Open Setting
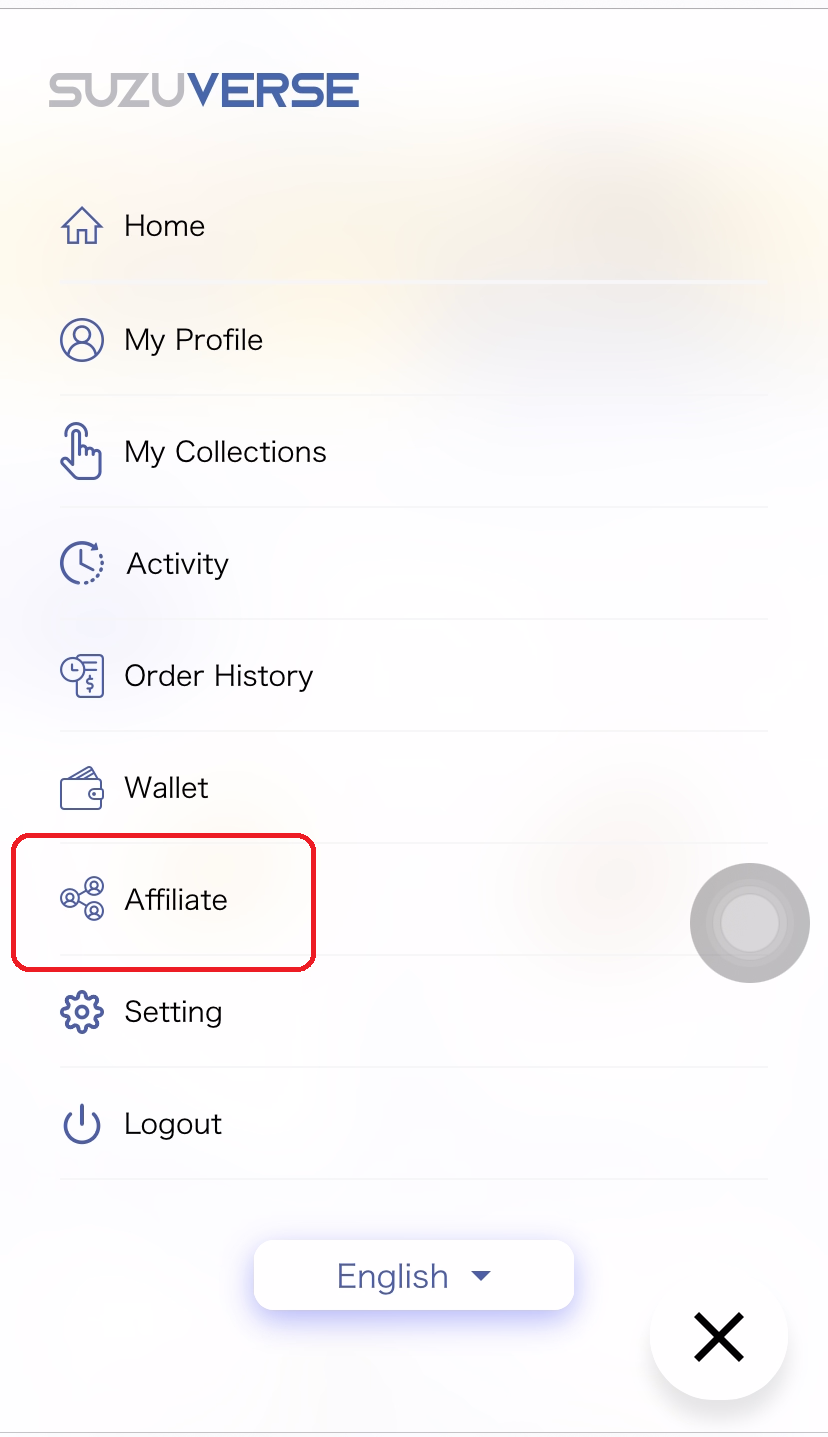Image resolution: width=828 pixels, height=1437 pixels. tap(173, 1012)
